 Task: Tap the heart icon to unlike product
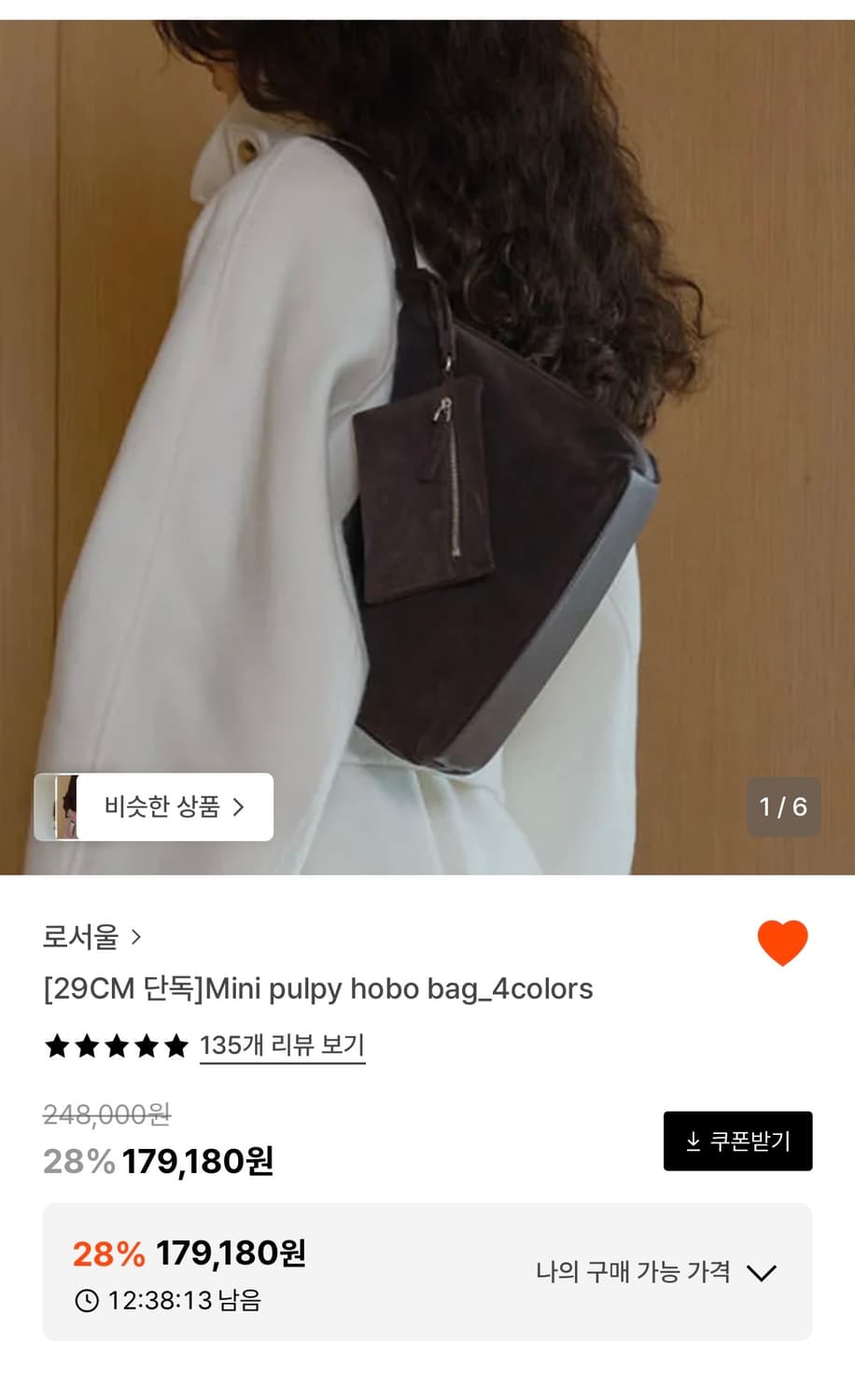coord(781,944)
